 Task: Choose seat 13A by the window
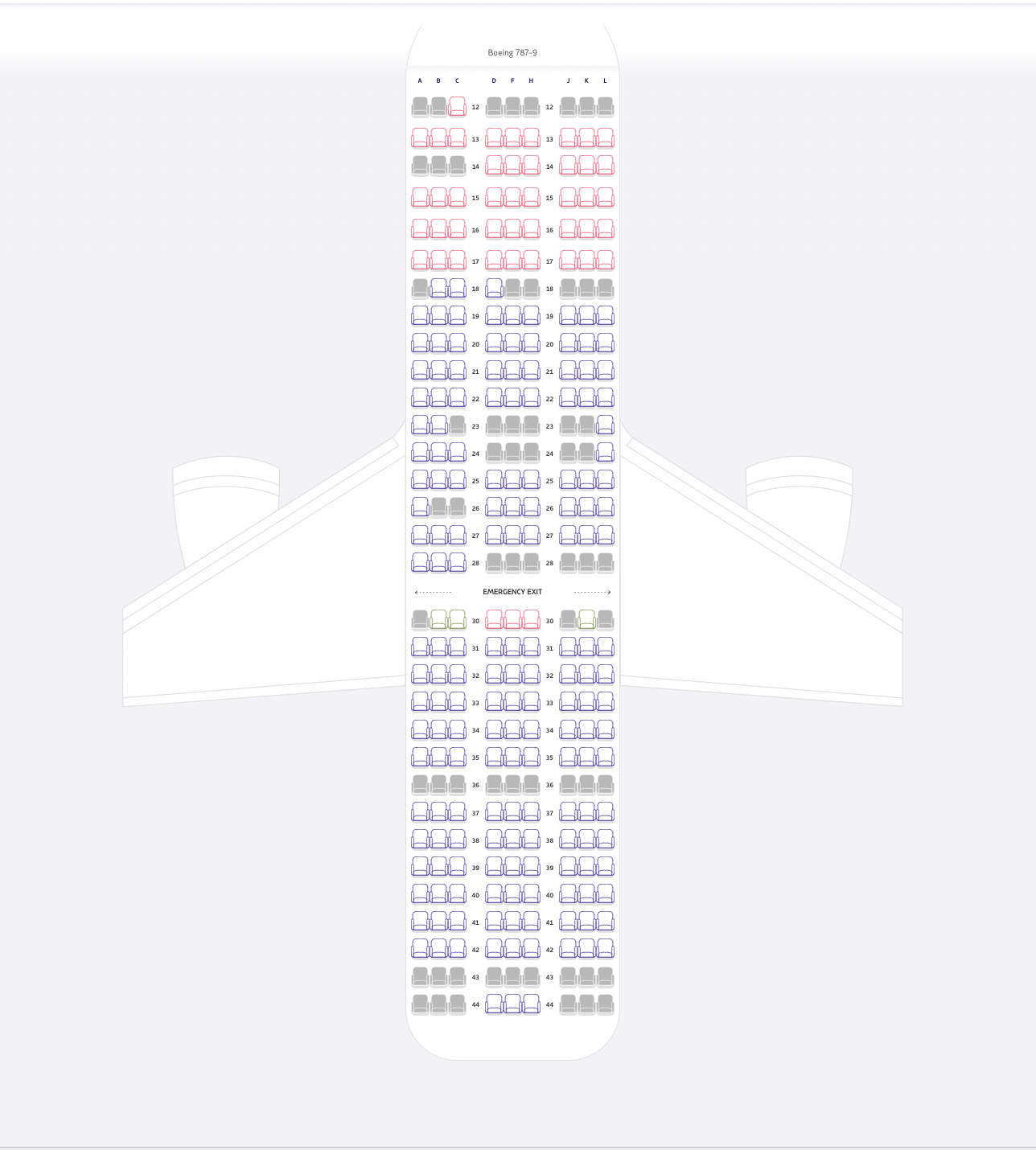pos(420,138)
